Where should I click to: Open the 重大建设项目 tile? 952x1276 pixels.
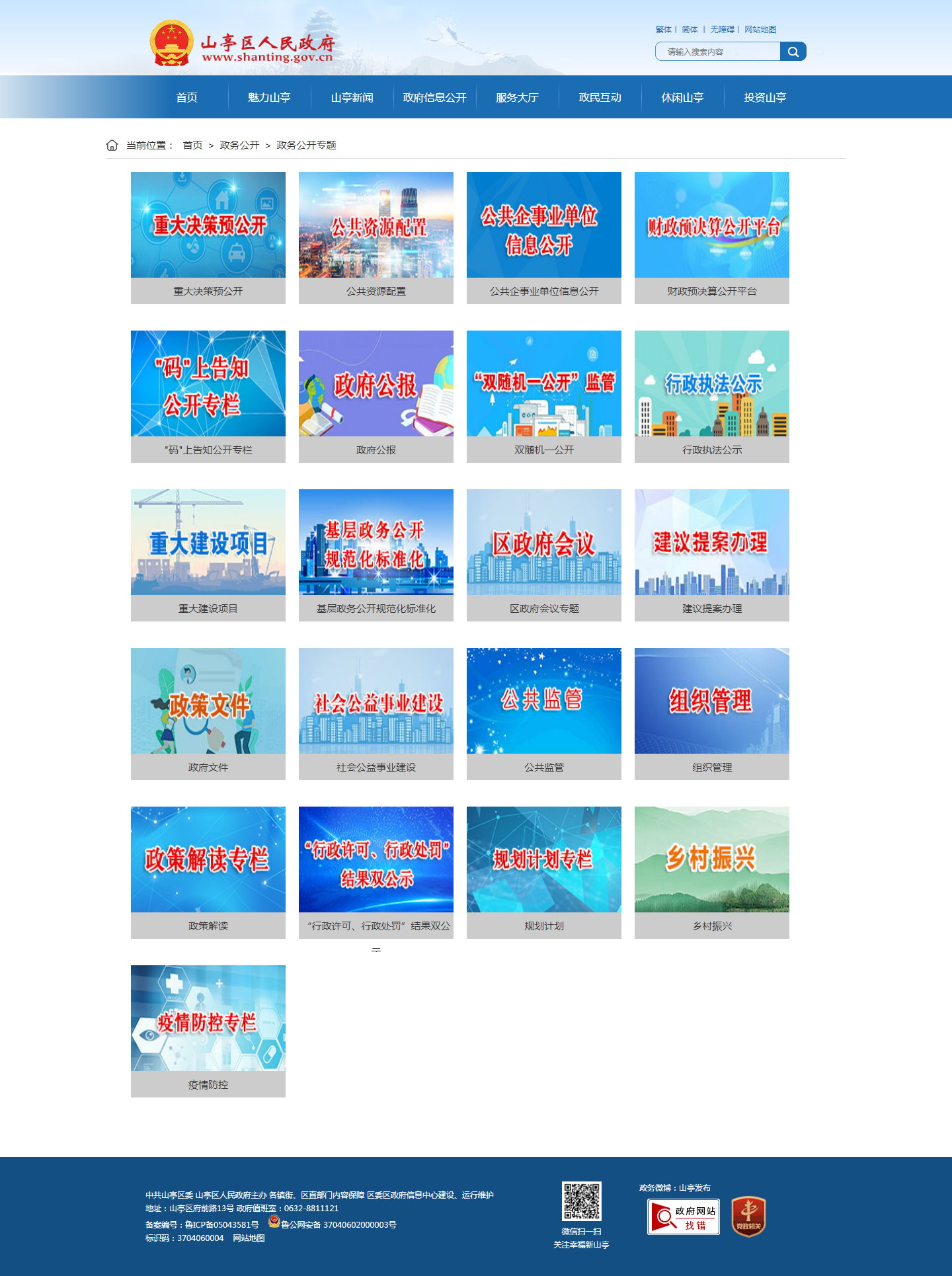[x=208, y=555]
